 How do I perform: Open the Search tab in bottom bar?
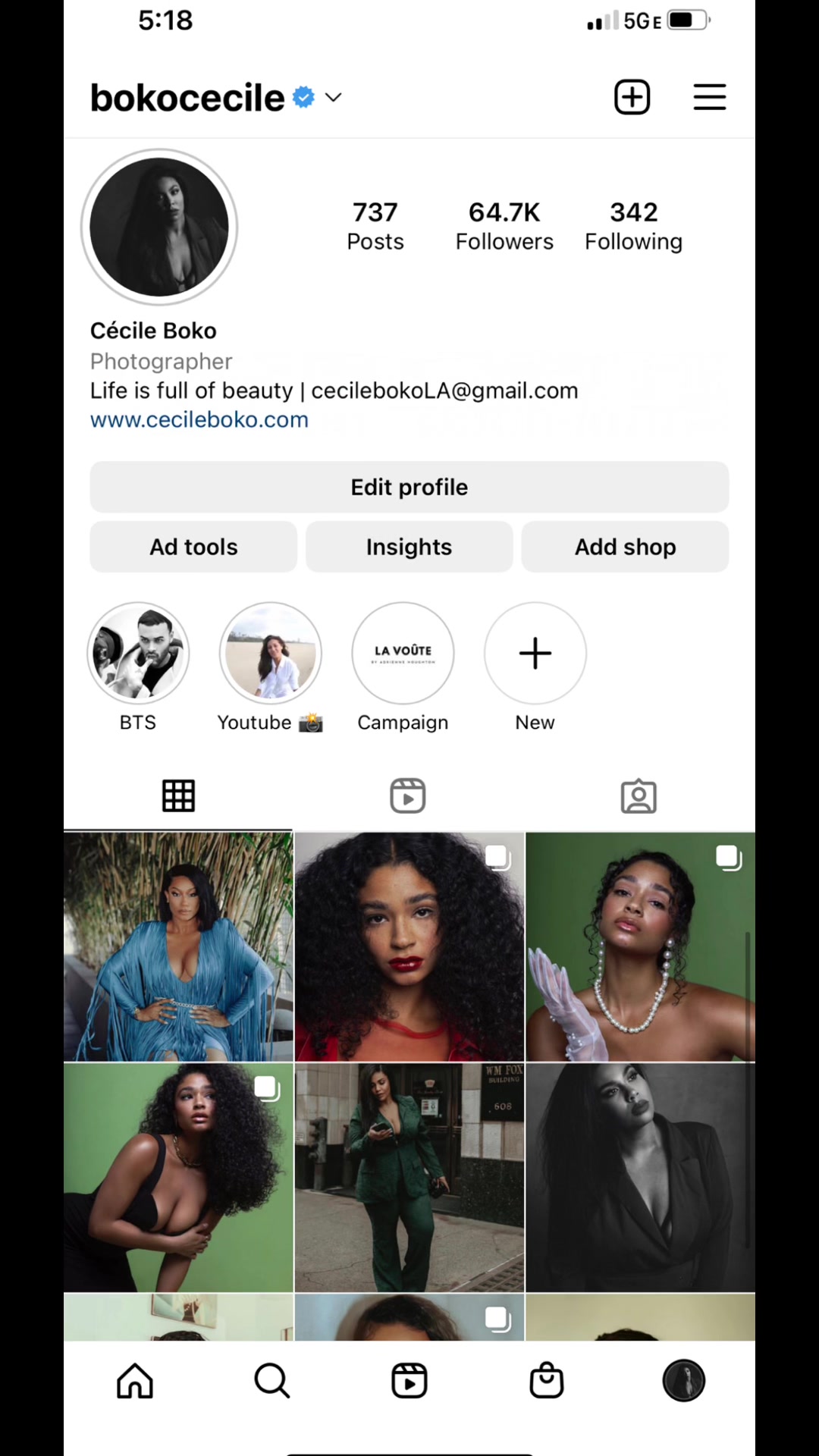coord(271,1380)
